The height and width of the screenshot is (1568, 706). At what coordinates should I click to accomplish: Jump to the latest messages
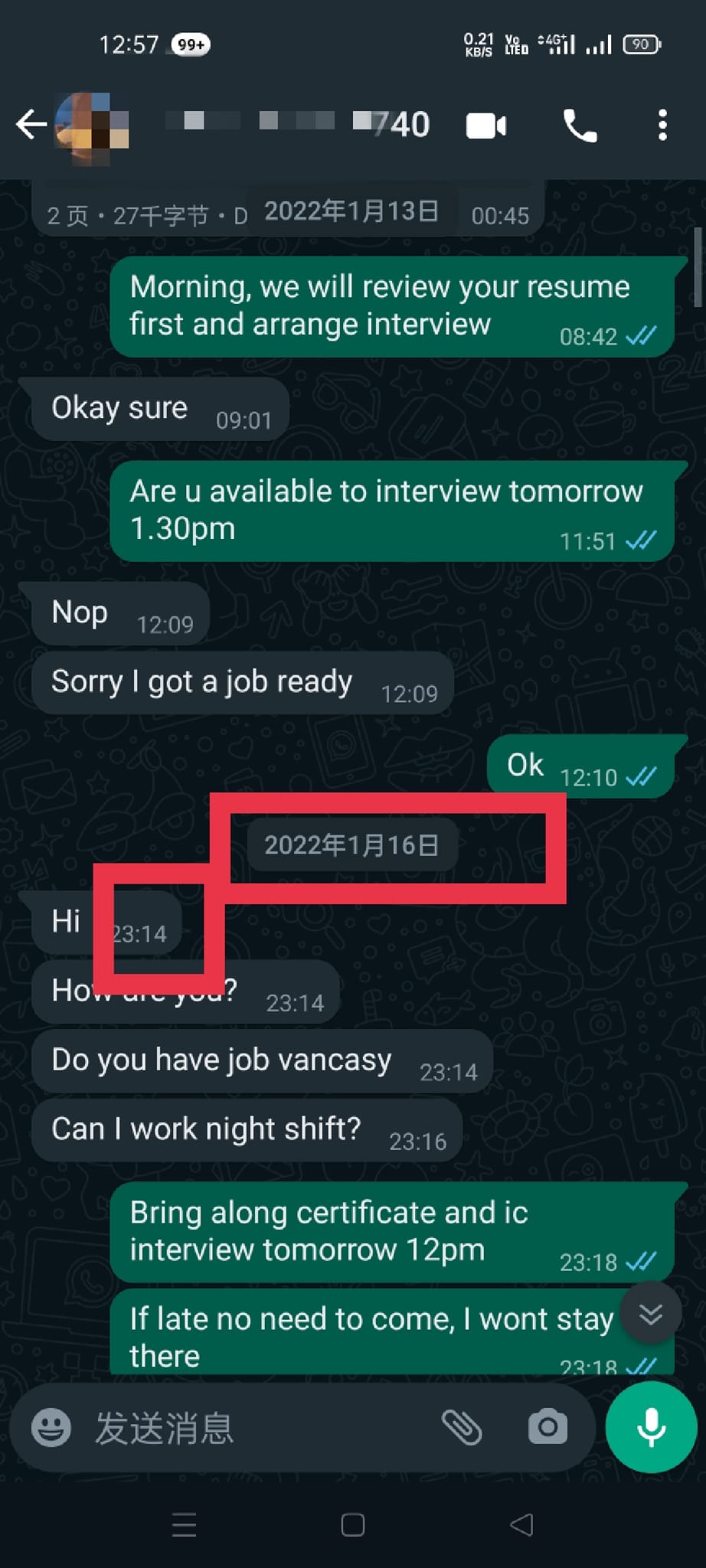[x=651, y=1315]
